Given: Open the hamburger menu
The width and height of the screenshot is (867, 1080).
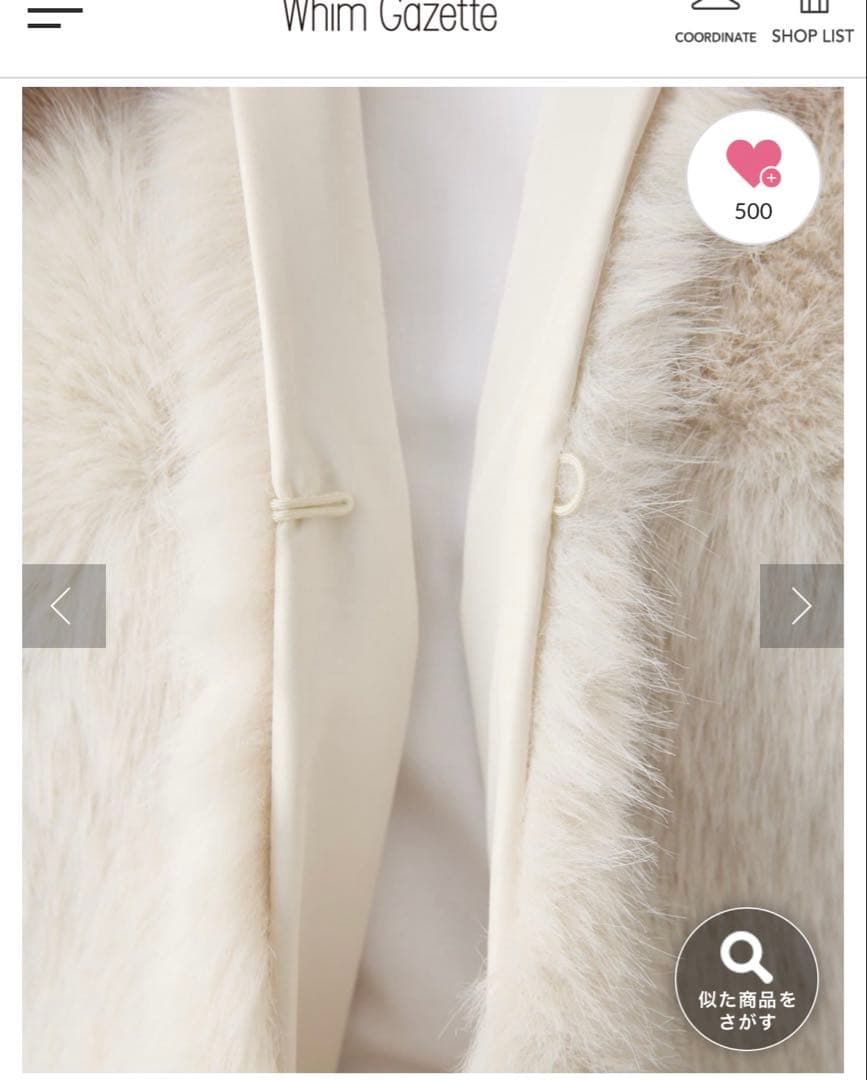Looking at the screenshot, I should click(x=55, y=17).
